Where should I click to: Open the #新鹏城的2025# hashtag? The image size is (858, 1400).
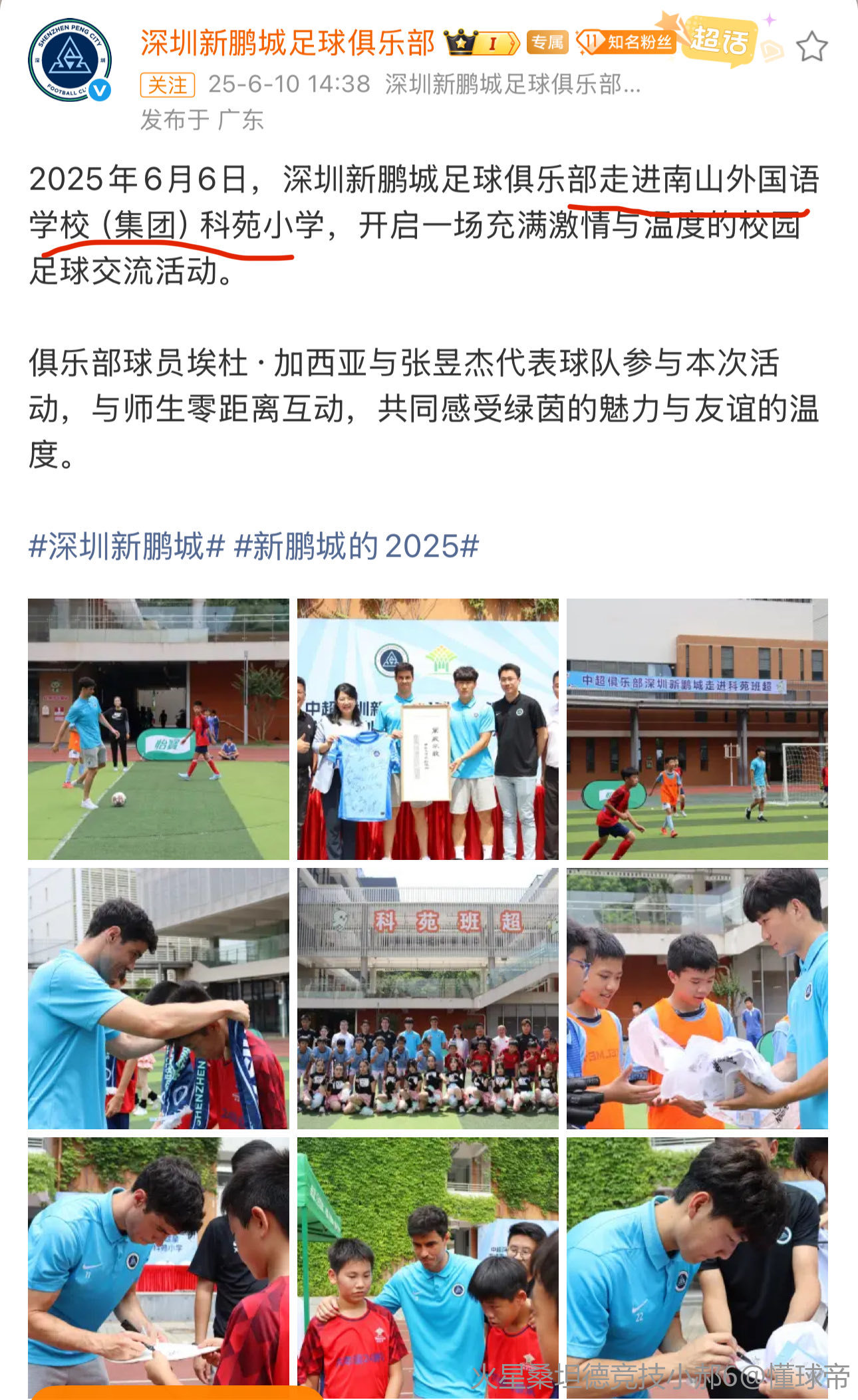(357, 547)
